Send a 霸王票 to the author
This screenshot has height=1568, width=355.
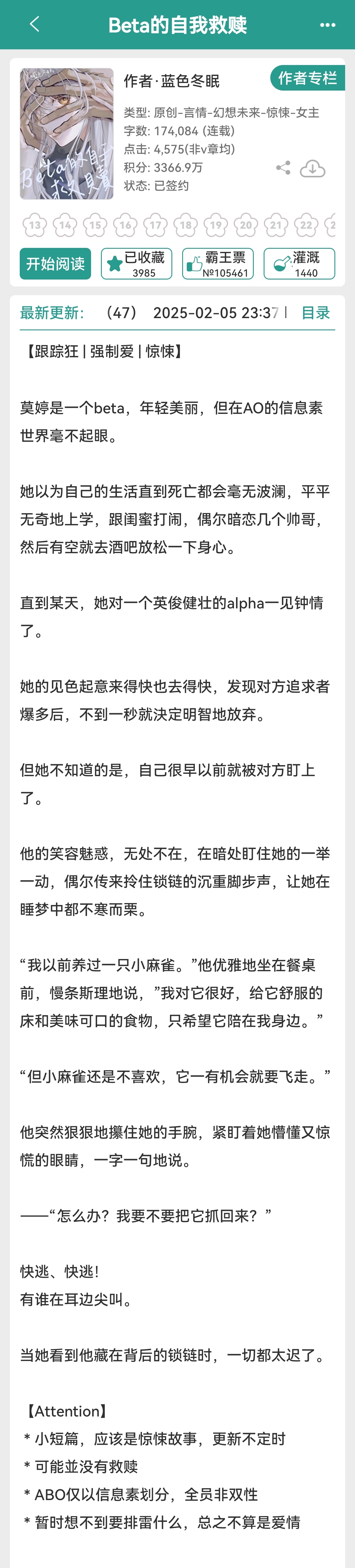(x=218, y=264)
